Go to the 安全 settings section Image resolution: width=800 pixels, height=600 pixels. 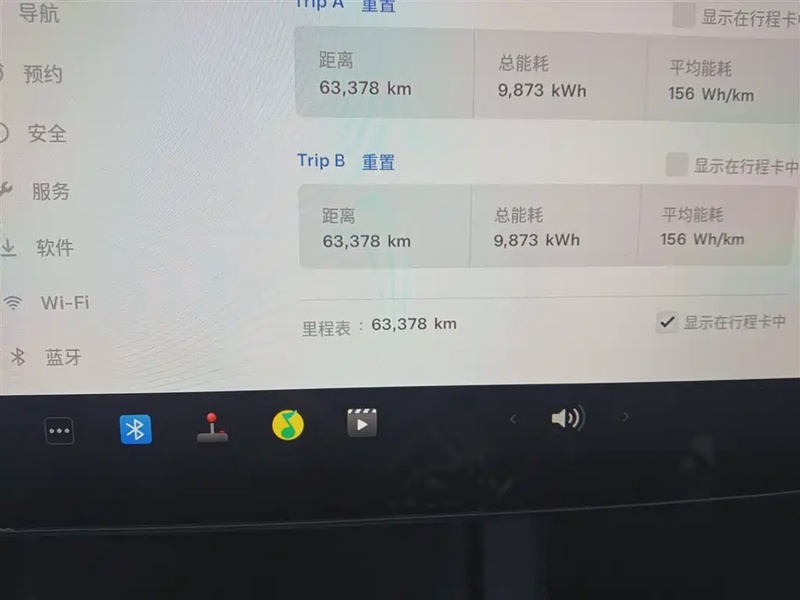pyautogui.click(x=46, y=133)
